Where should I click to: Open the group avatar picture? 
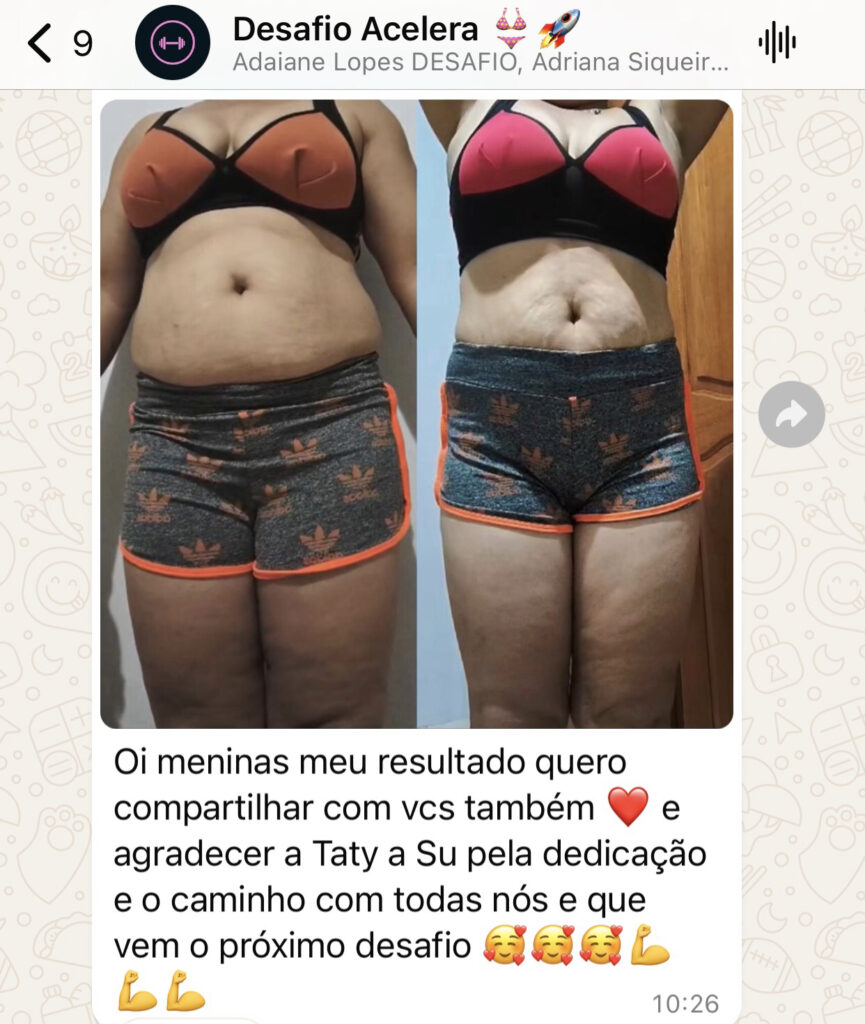tap(172, 43)
